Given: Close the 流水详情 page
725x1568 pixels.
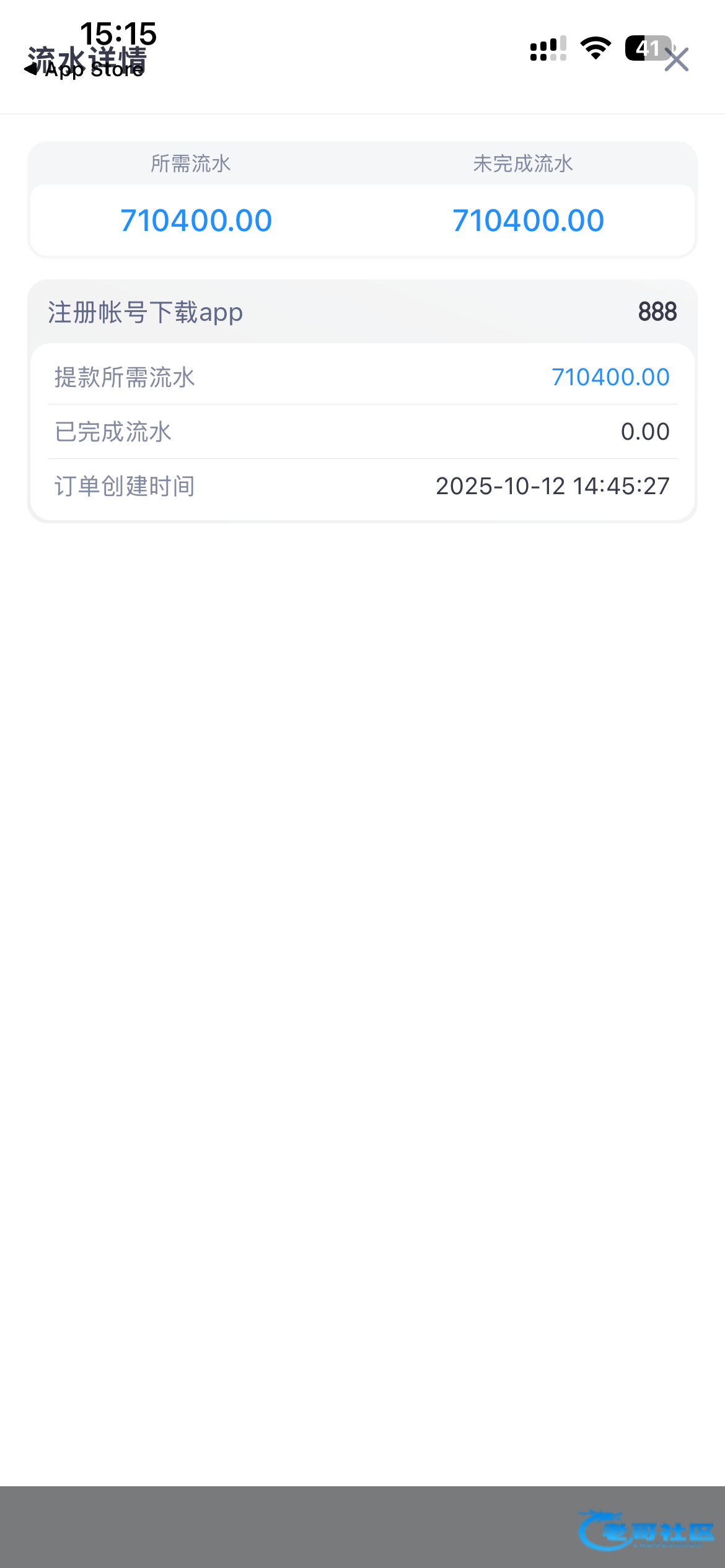Looking at the screenshot, I should coord(676,60).
